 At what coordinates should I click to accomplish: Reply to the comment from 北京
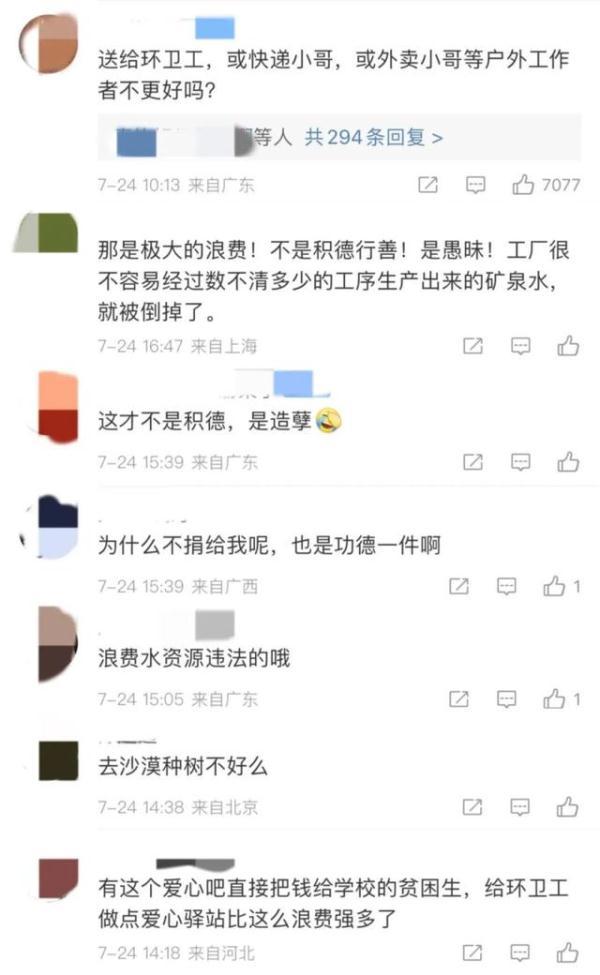click(x=521, y=806)
